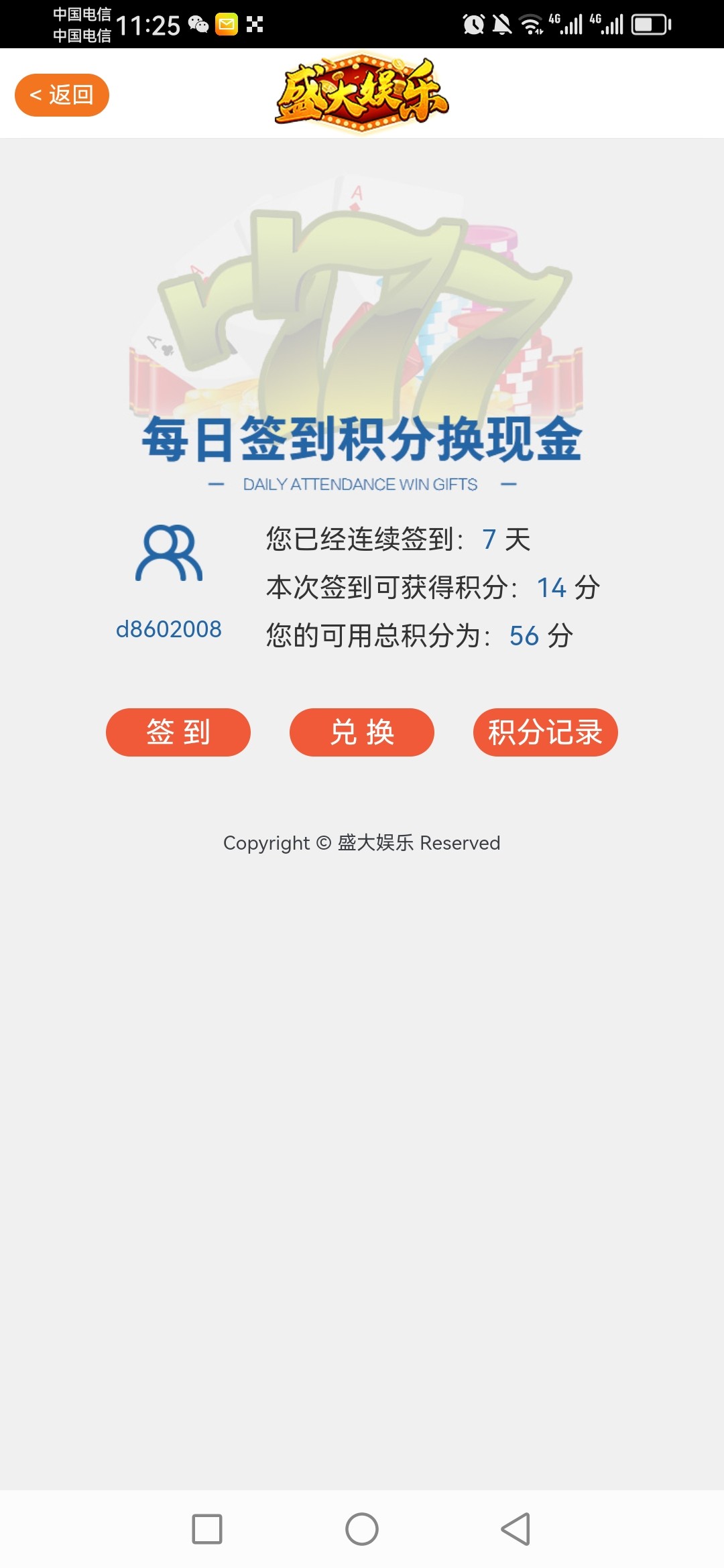View the 积分记录 points history
Viewport: 724px width, 1568px height.
[545, 732]
